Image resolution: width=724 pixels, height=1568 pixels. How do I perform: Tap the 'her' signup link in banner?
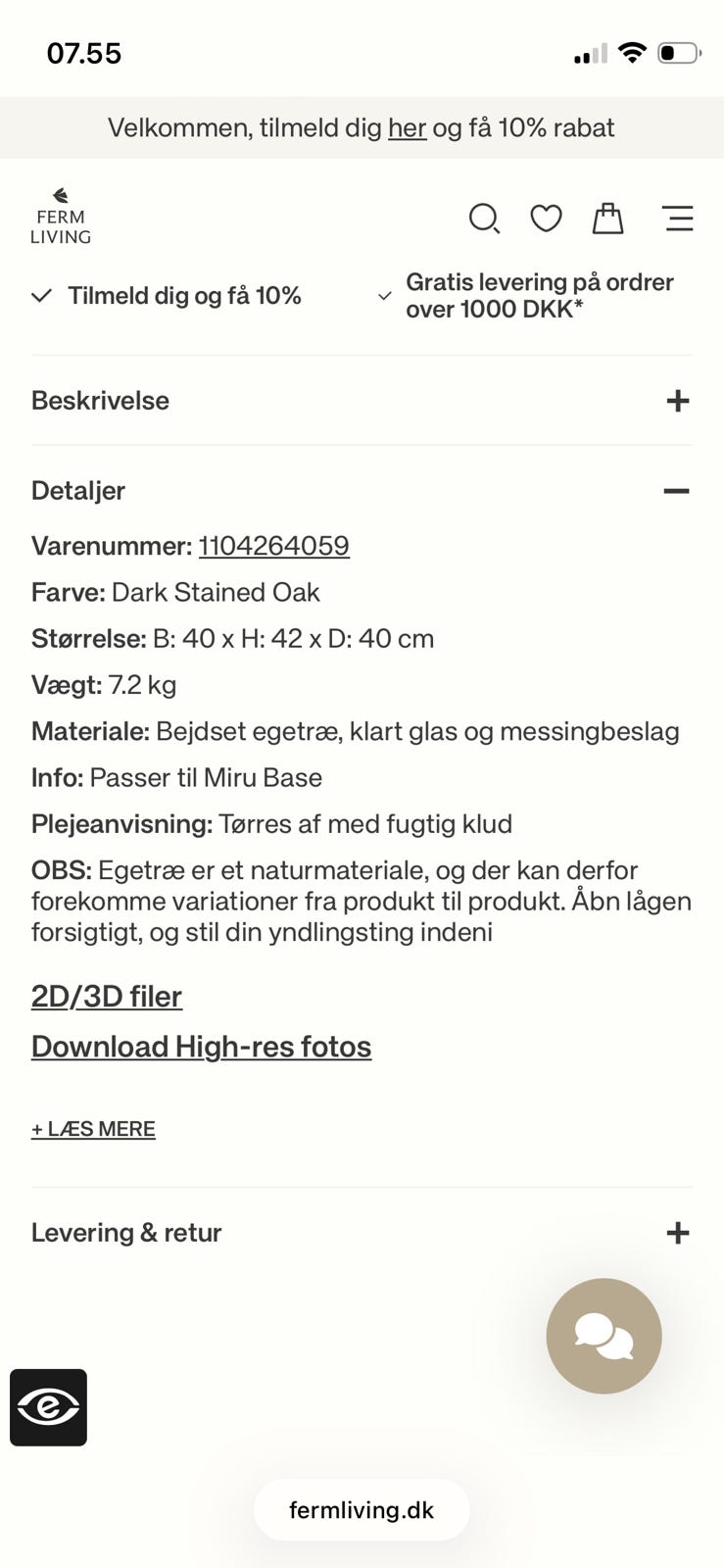[x=408, y=128]
